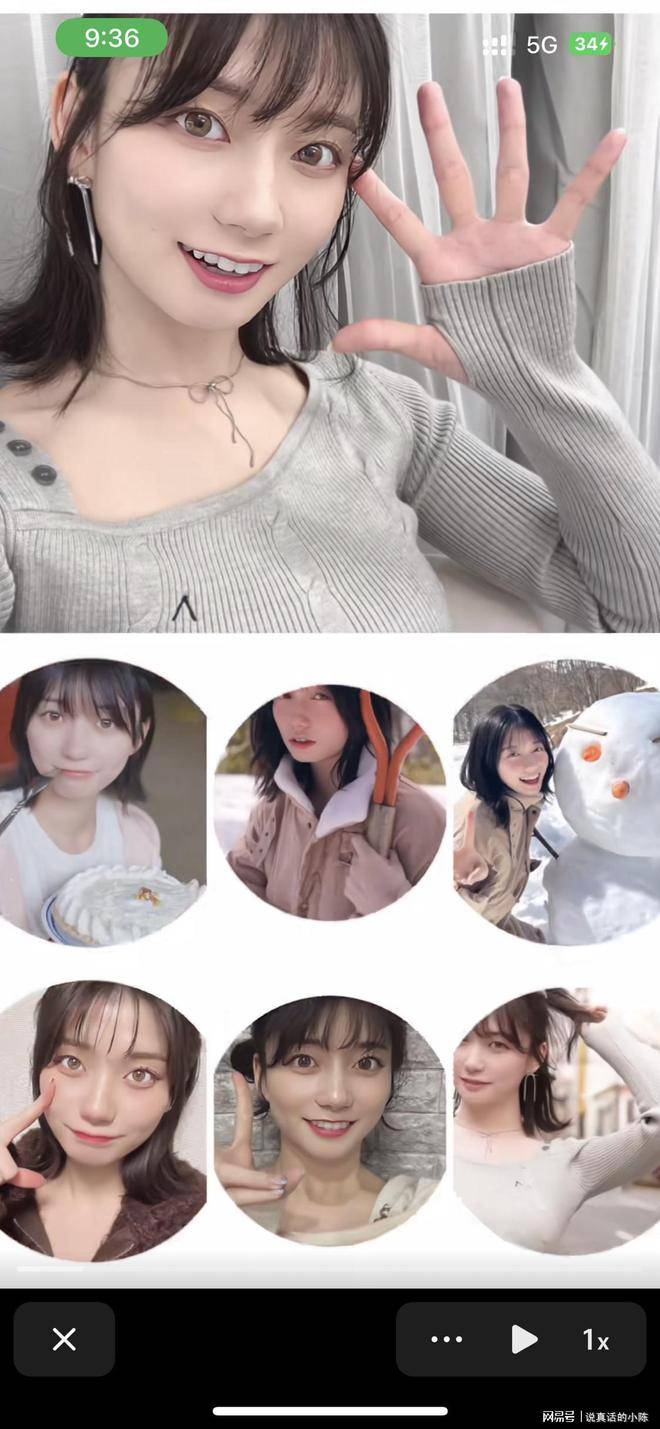Close the video viewer

(64, 1339)
